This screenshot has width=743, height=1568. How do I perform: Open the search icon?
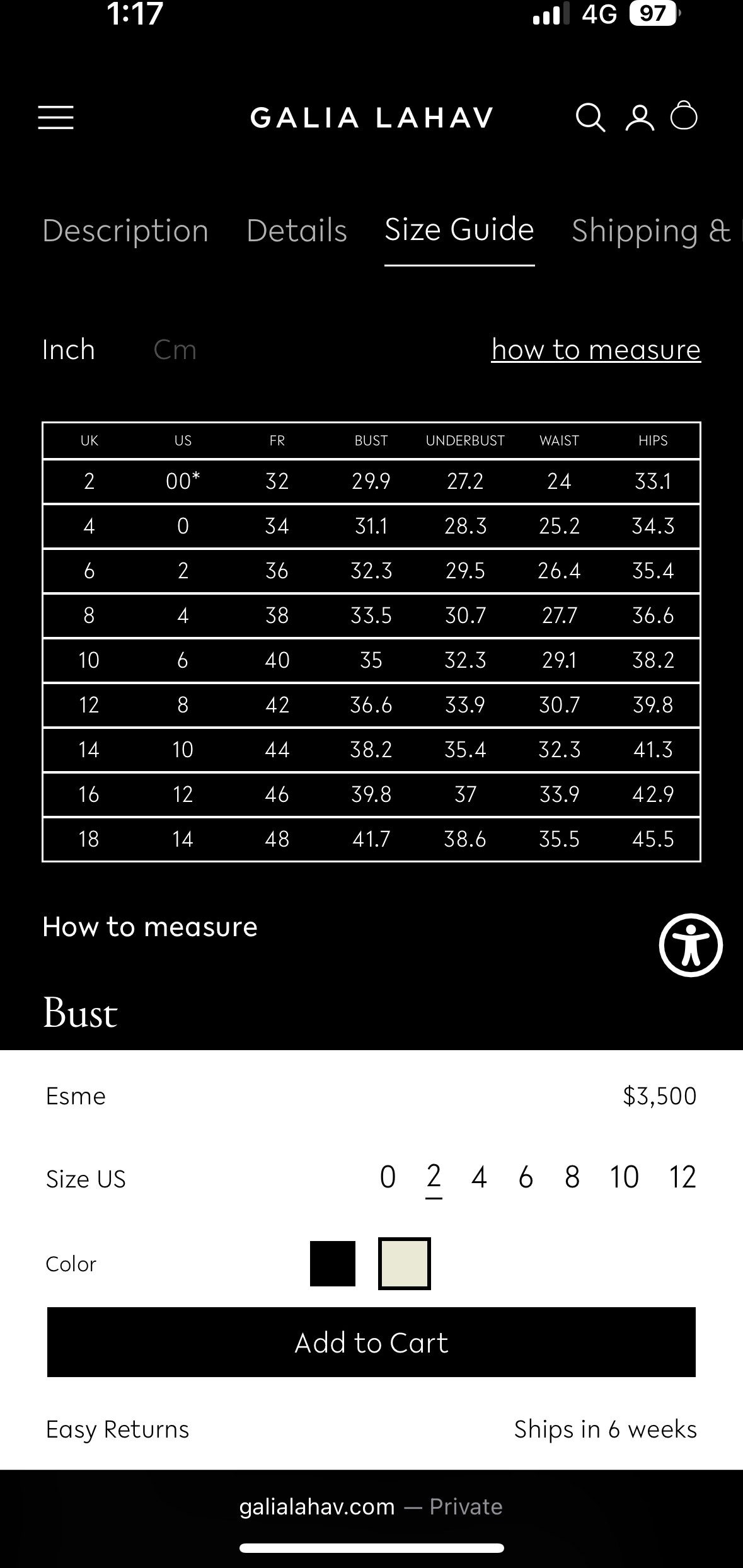tap(590, 117)
